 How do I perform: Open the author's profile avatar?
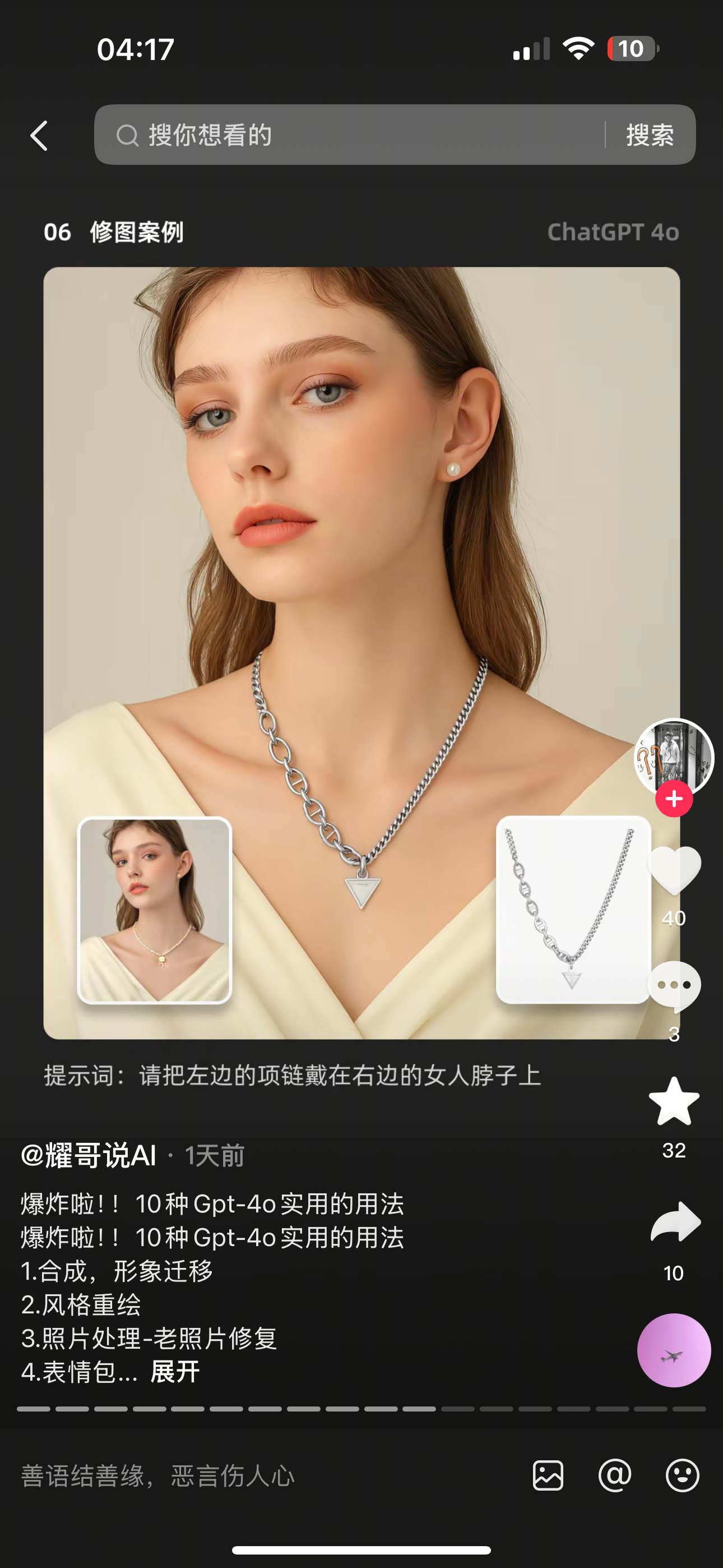pos(673,757)
